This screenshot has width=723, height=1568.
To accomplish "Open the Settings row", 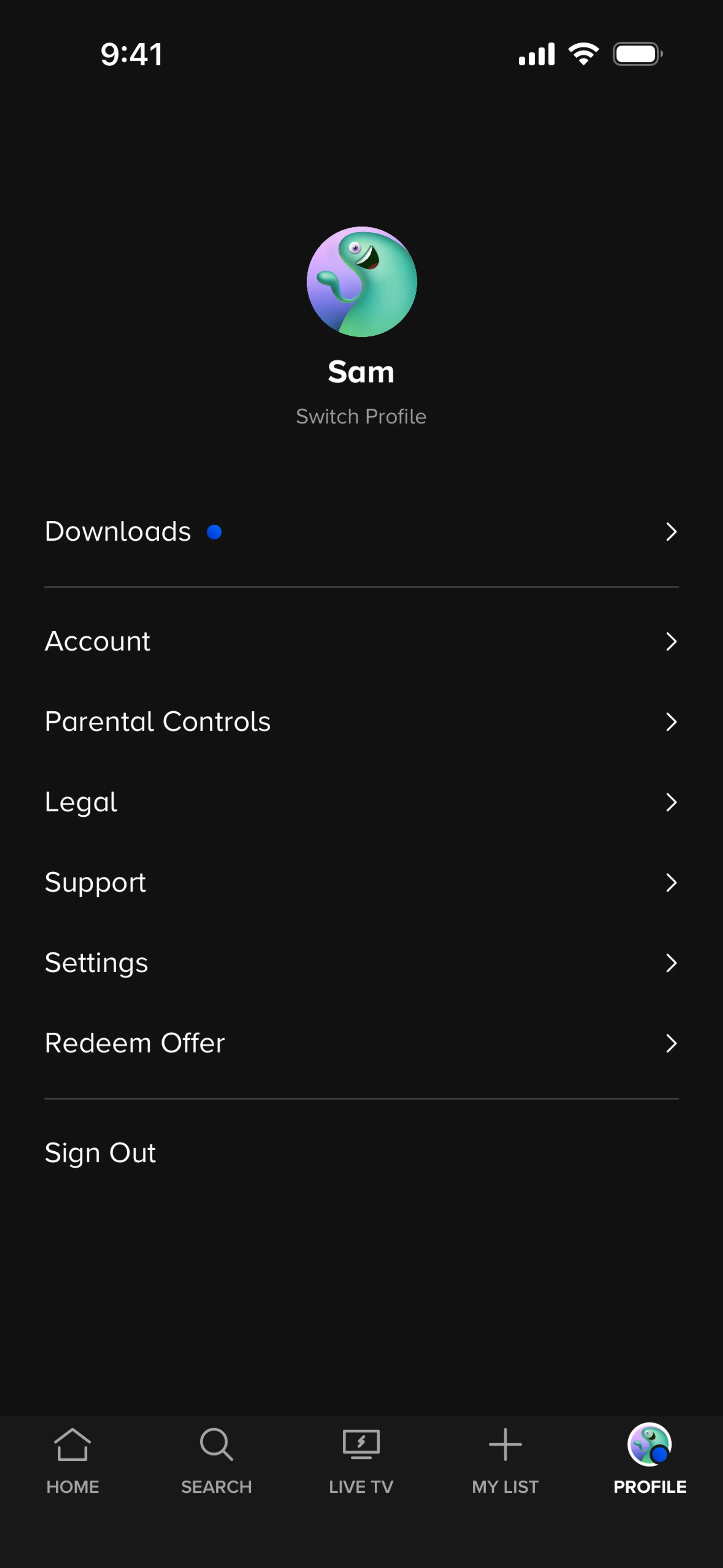I will (x=361, y=962).
